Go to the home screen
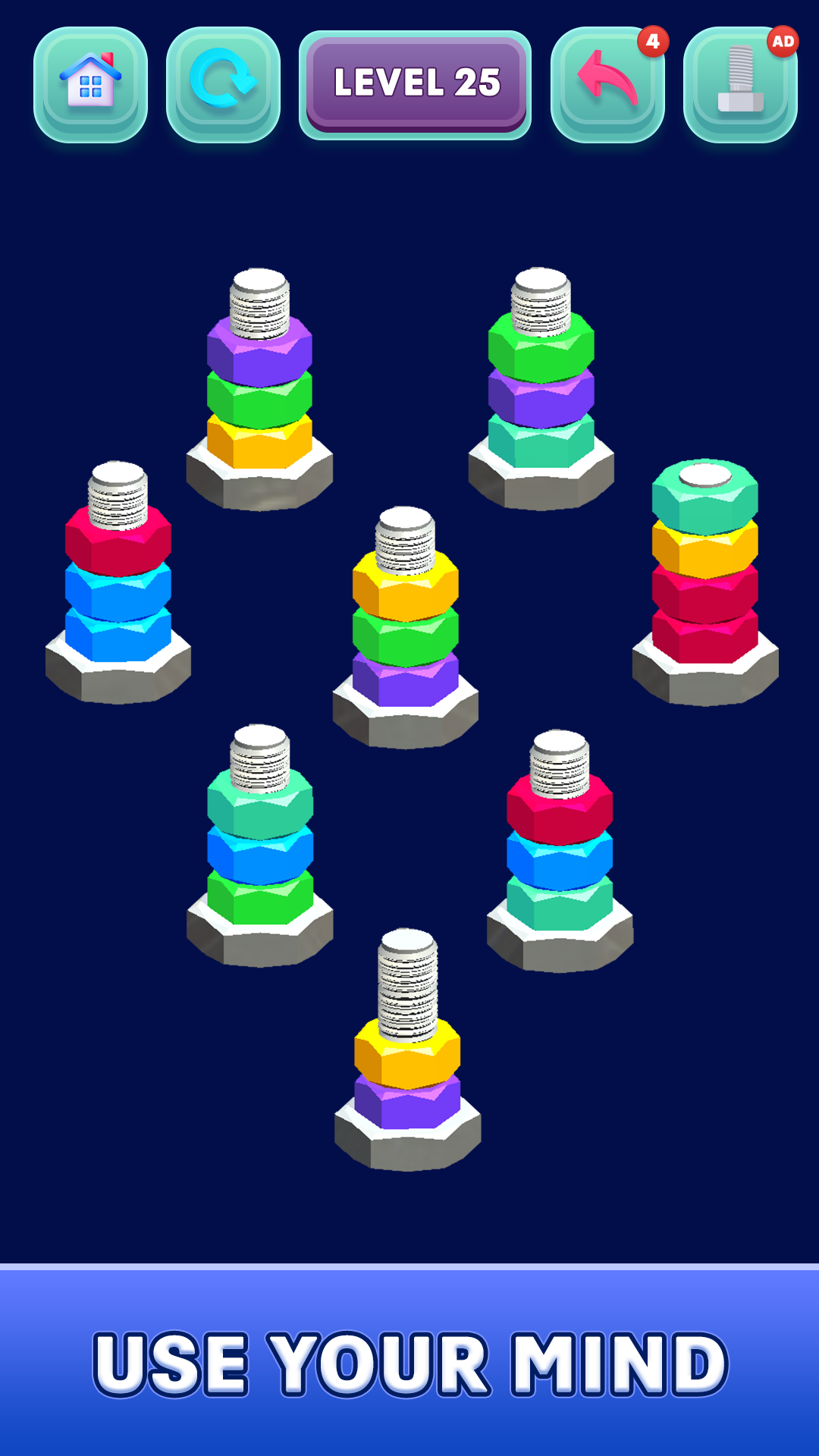Screen dimensions: 819x1456 pyautogui.click(x=90, y=84)
